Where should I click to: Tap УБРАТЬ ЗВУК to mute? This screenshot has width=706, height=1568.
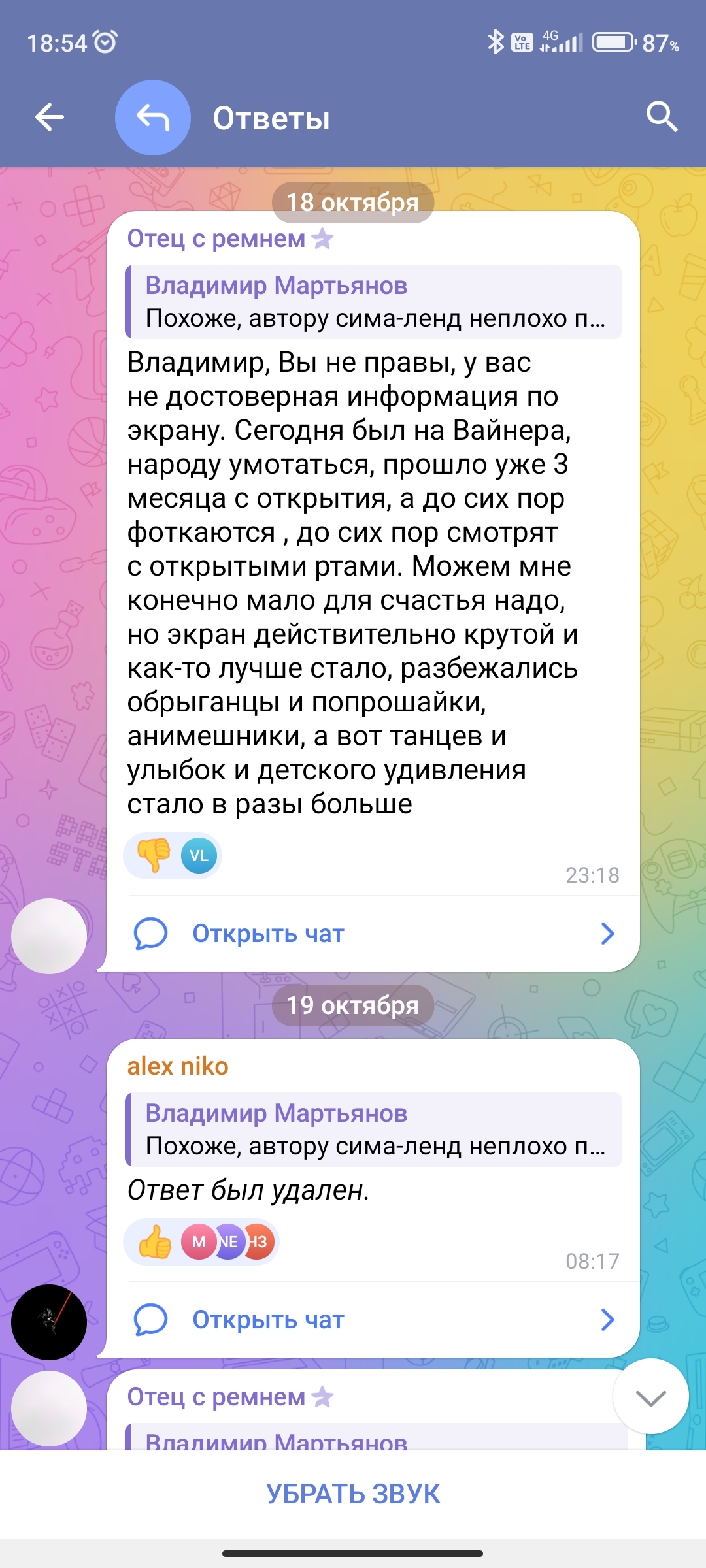point(353,1494)
